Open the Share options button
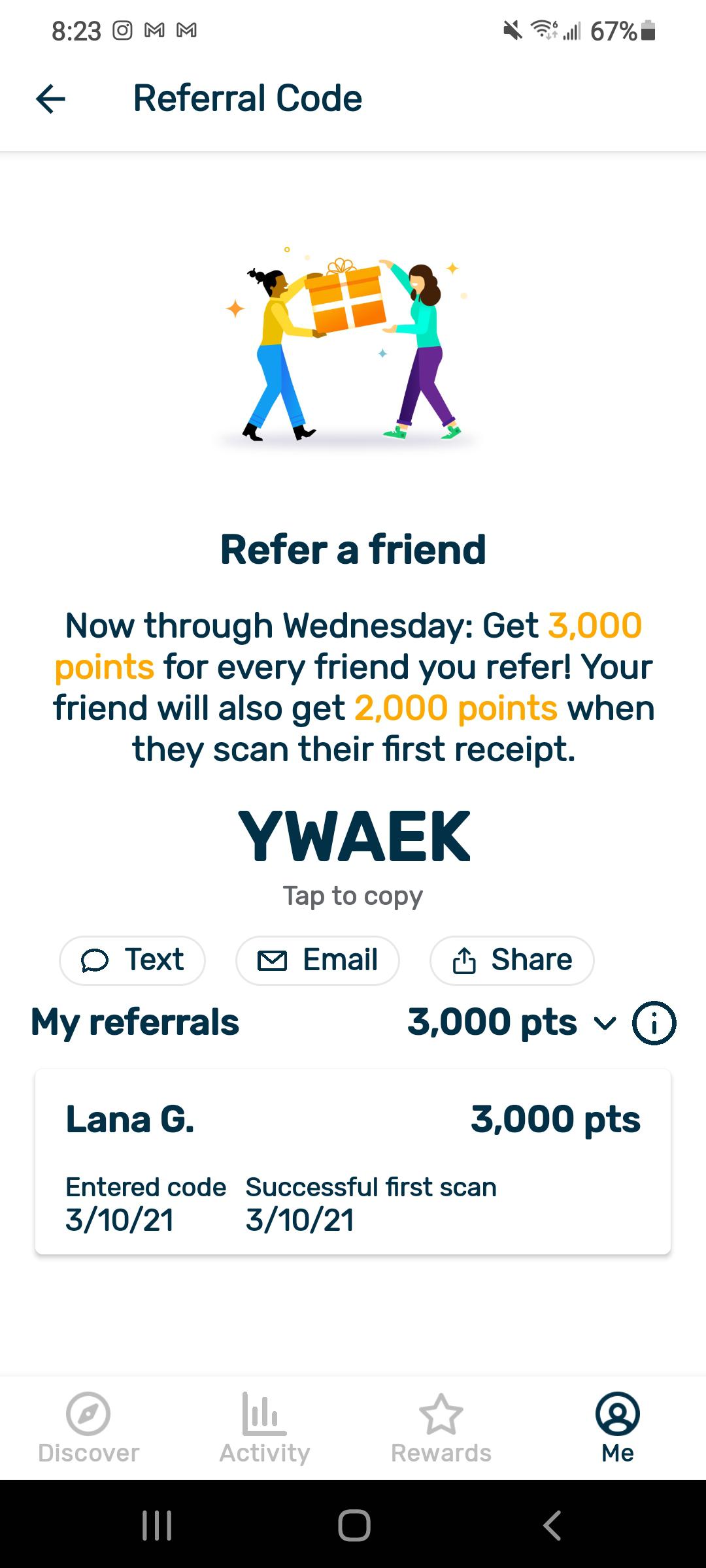Screen dimensions: 706x1568 tap(512, 960)
